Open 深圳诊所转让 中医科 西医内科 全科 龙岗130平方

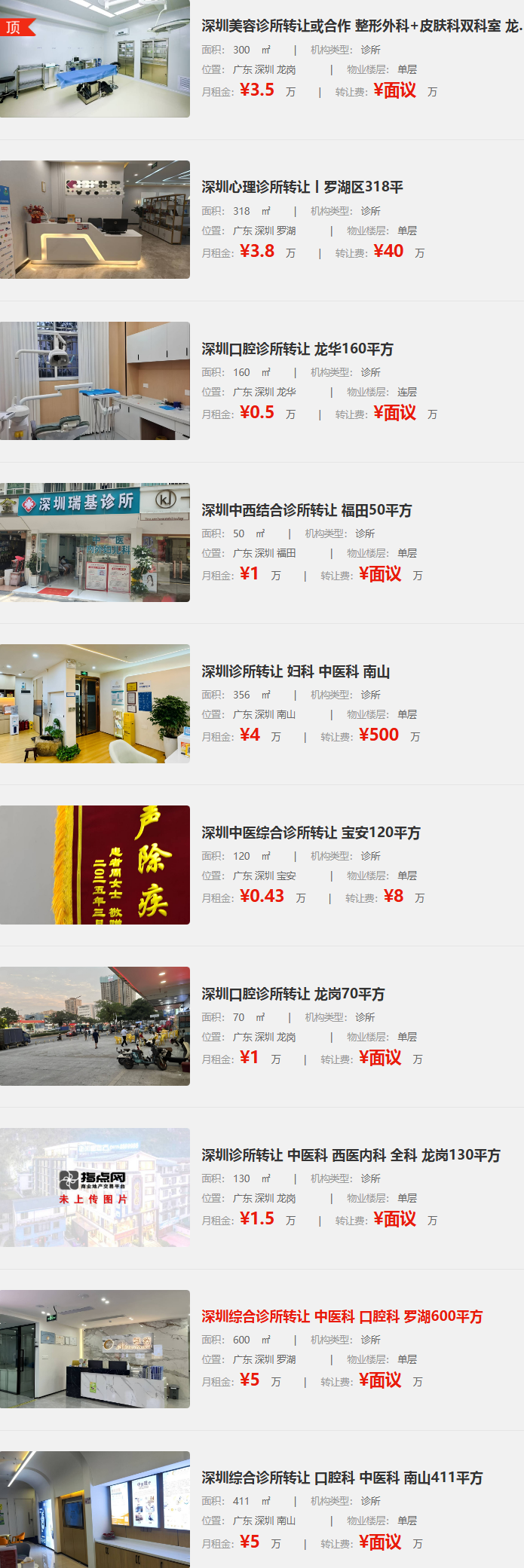click(x=351, y=1155)
